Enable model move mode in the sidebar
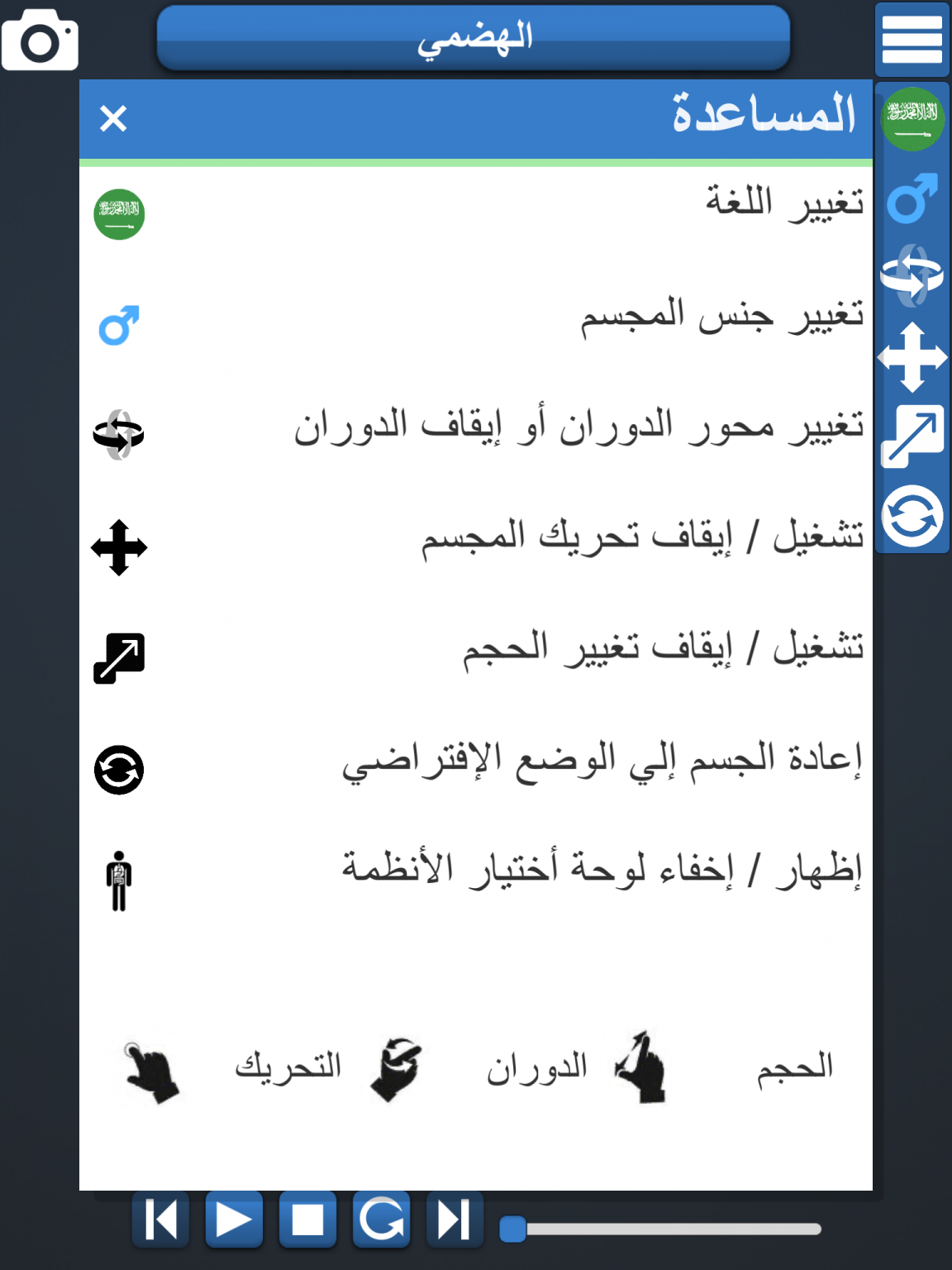Image resolution: width=952 pixels, height=1270 pixels. pyautogui.click(x=912, y=357)
